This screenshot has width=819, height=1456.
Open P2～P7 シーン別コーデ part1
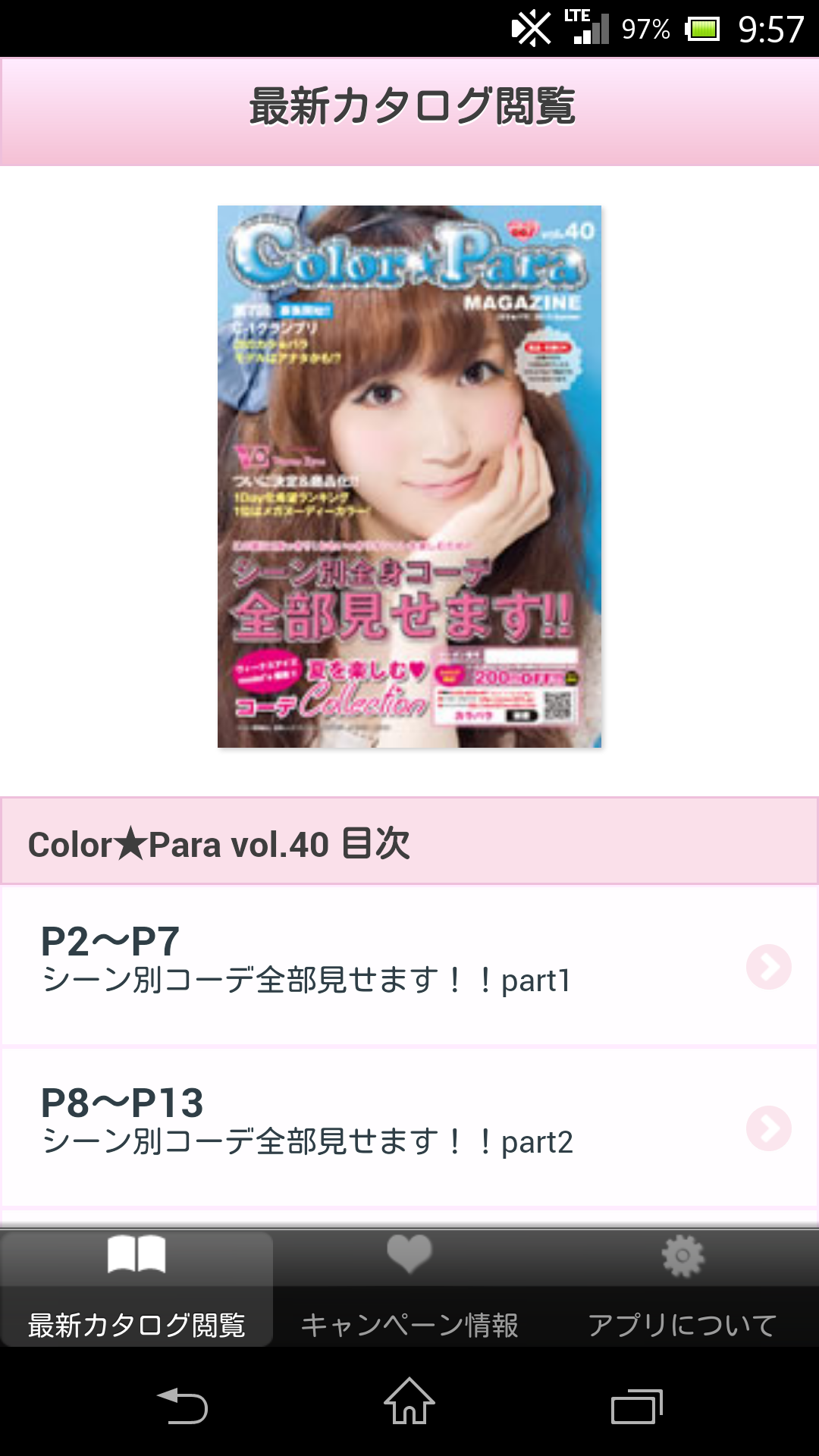[x=409, y=965]
